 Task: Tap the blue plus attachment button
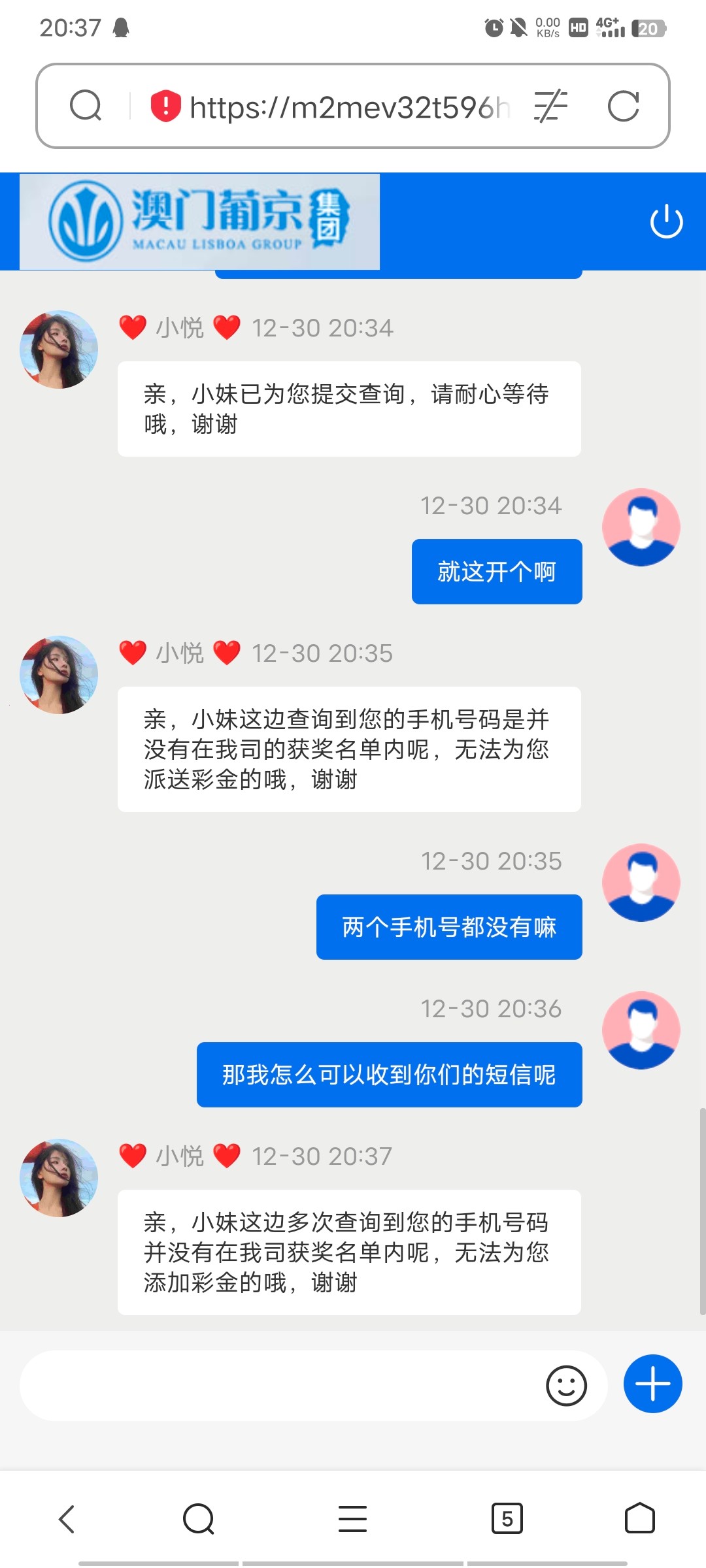pos(652,1384)
